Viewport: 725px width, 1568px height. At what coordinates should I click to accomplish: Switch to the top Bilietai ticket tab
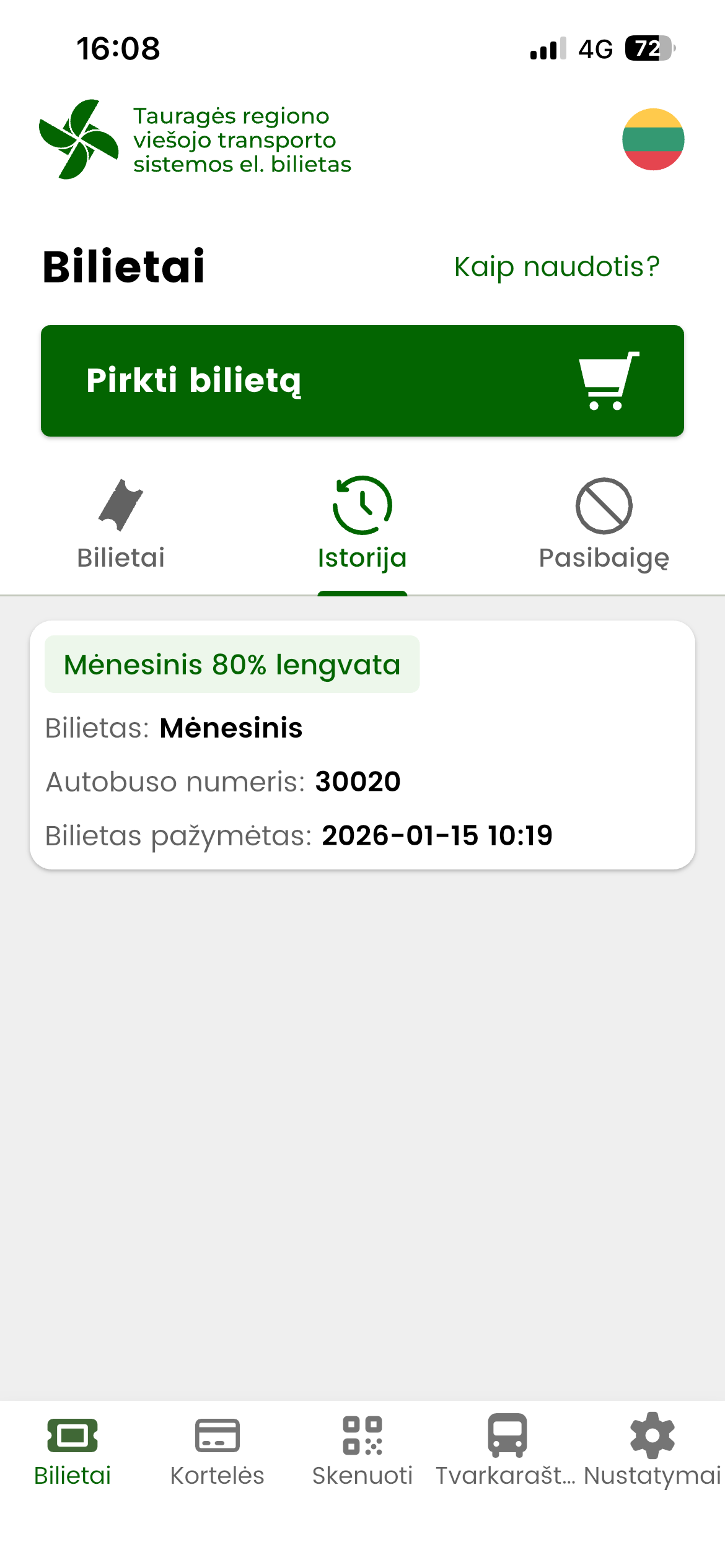pos(121,525)
